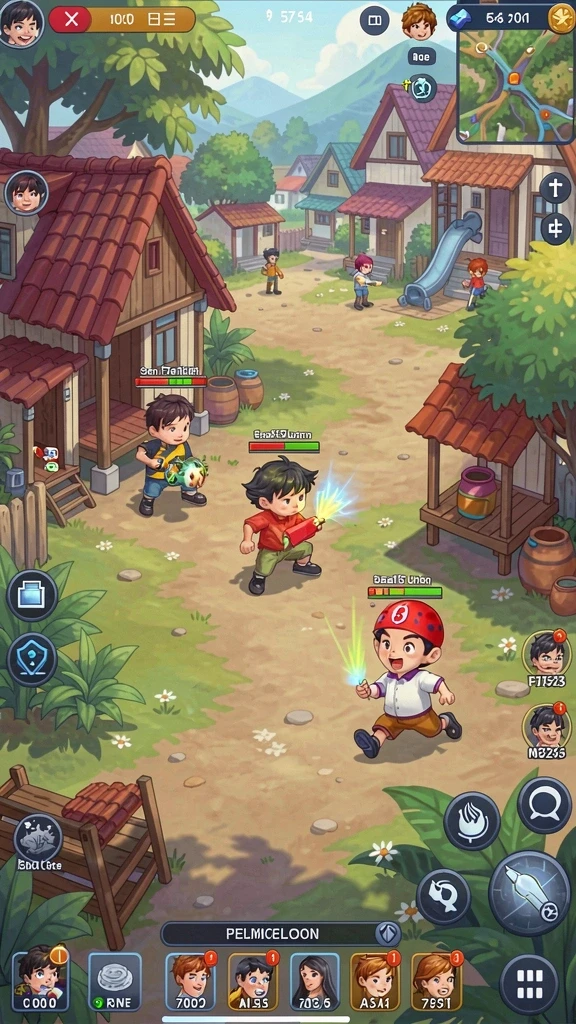This screenshot has width=576, height=1024.
Task: Open the grid menu button
Action: 529,984
